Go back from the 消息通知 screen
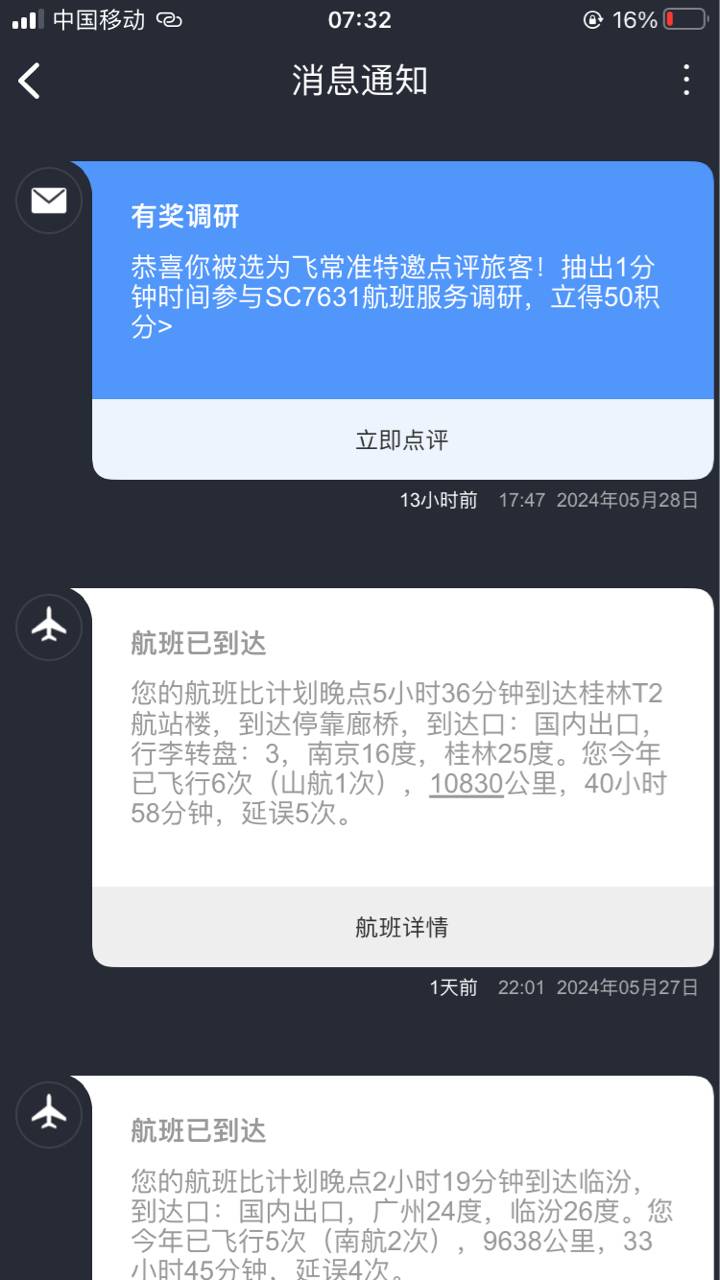Viewport: 720px width, 1280px height. 30,81
